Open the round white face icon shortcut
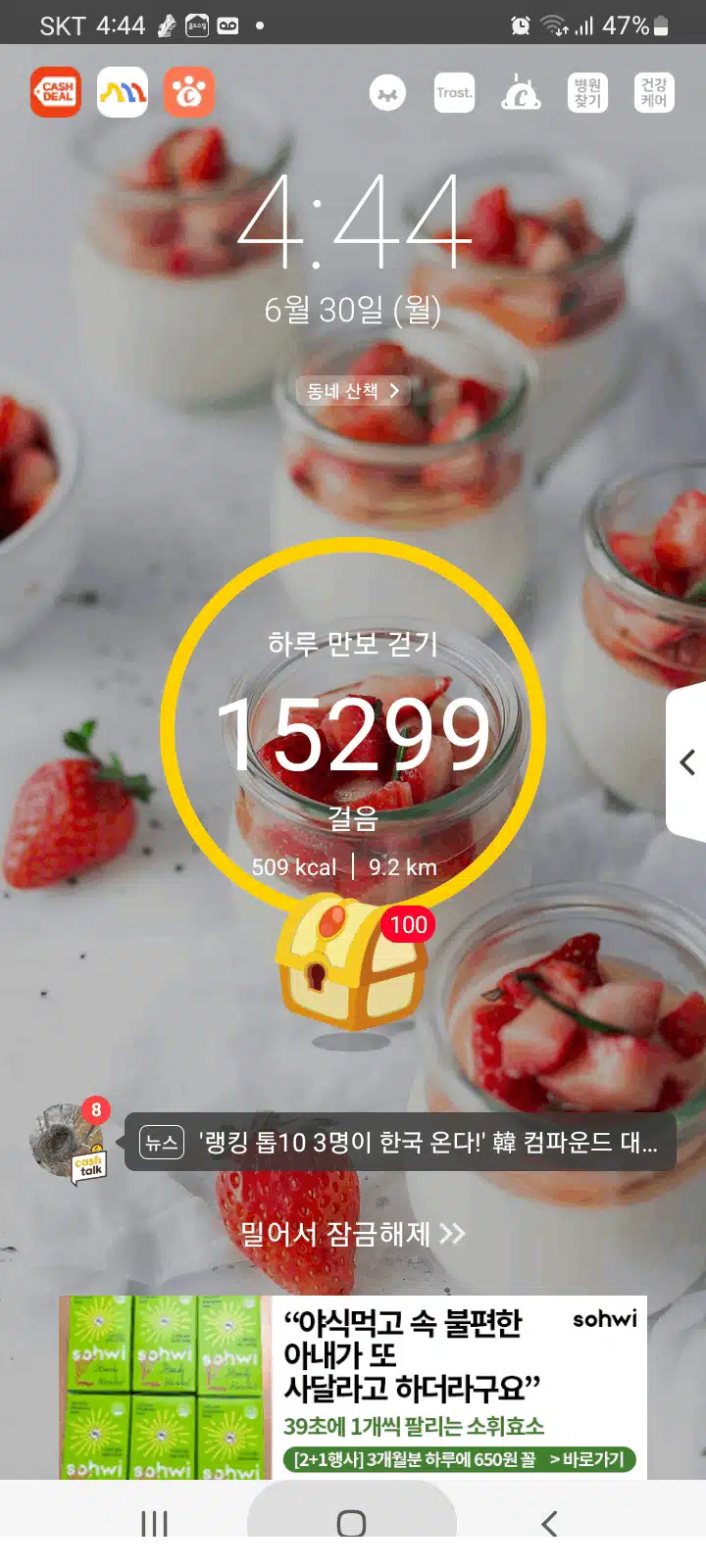This screenshot has width=706, height=1568. click(387, 93)
